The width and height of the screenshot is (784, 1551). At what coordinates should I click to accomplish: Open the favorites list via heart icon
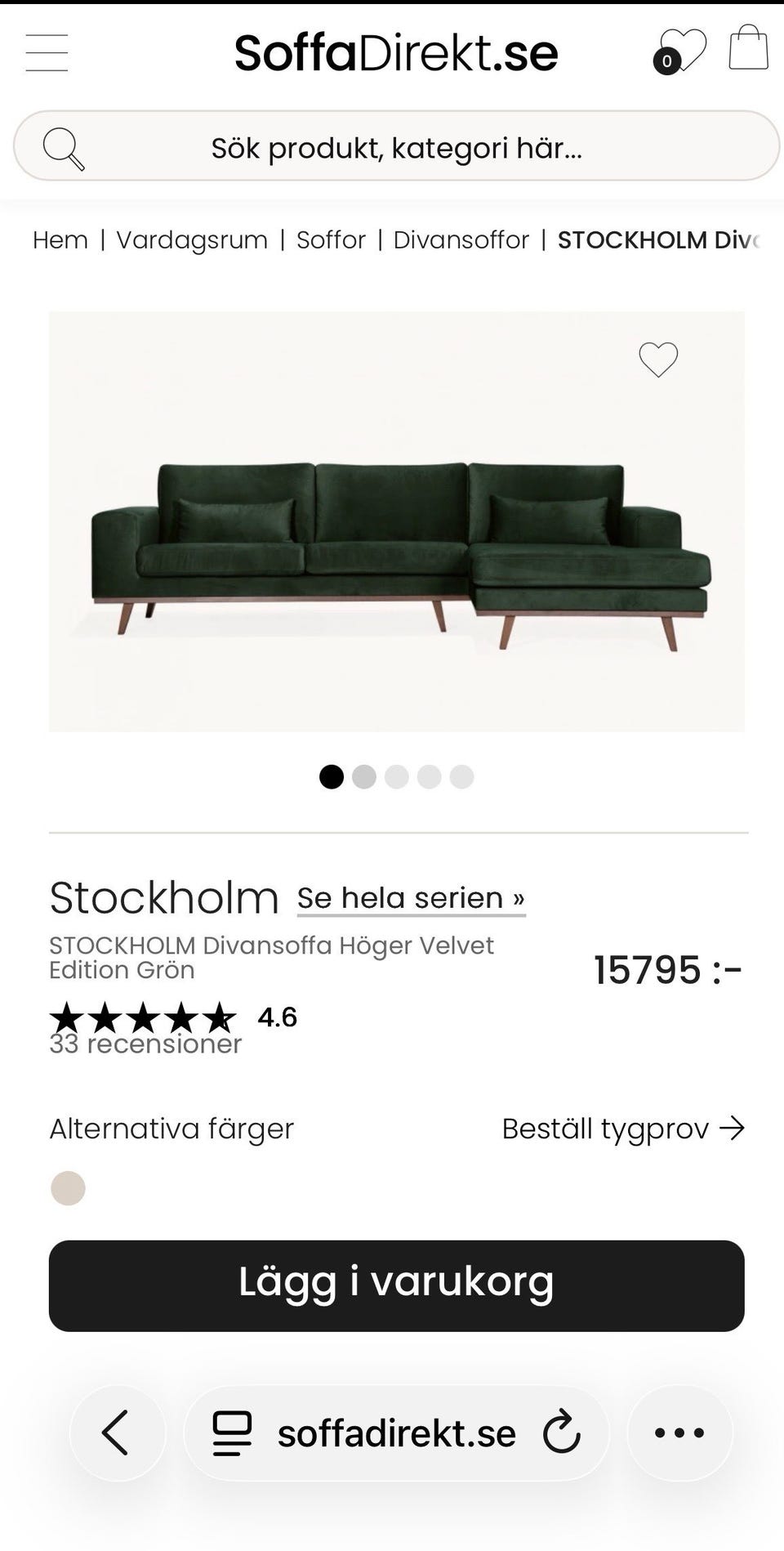click(686, 51)
